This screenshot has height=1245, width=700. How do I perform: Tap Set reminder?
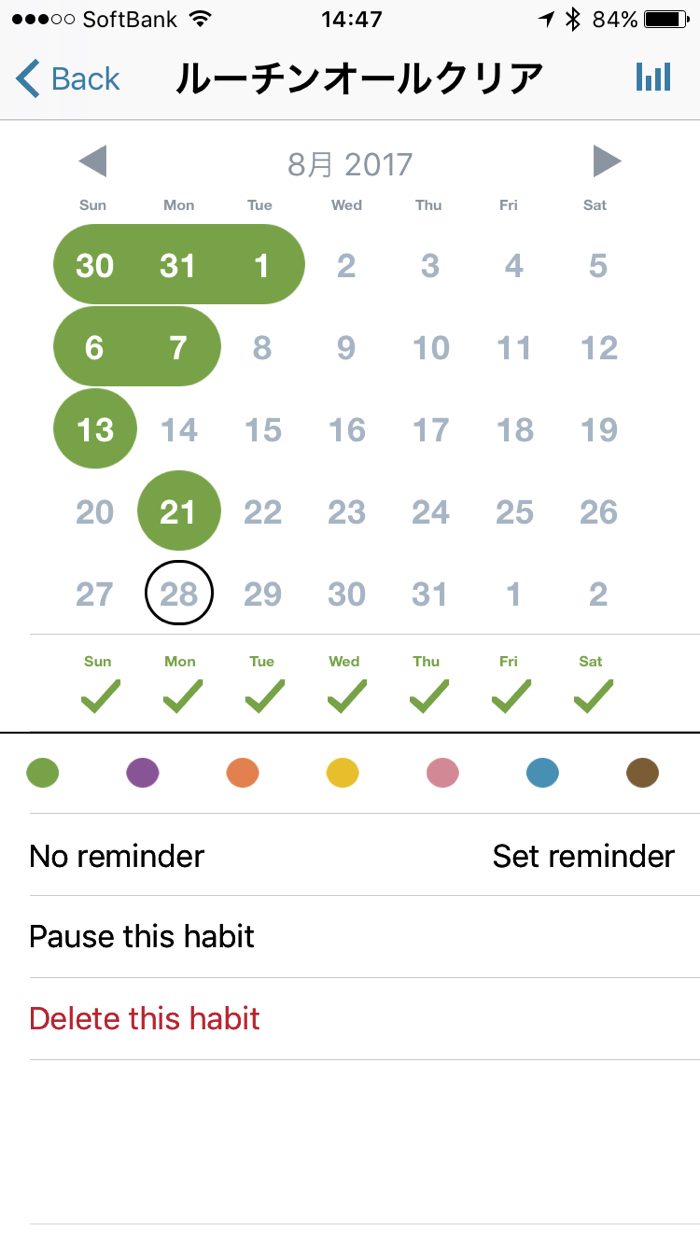click(583, 856)
